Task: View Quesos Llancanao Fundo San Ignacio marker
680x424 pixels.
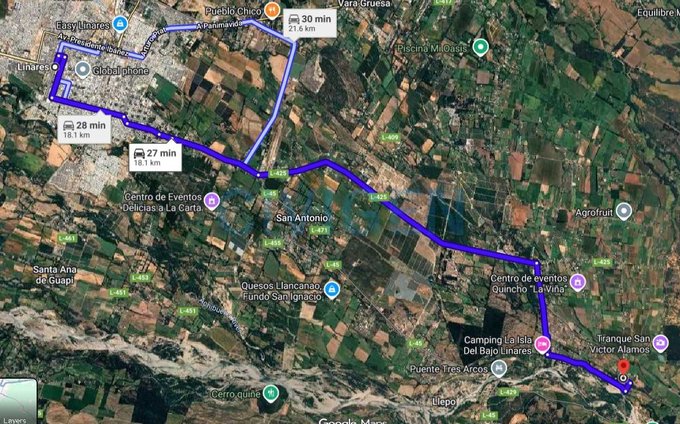Action: [x=331, y=290]
